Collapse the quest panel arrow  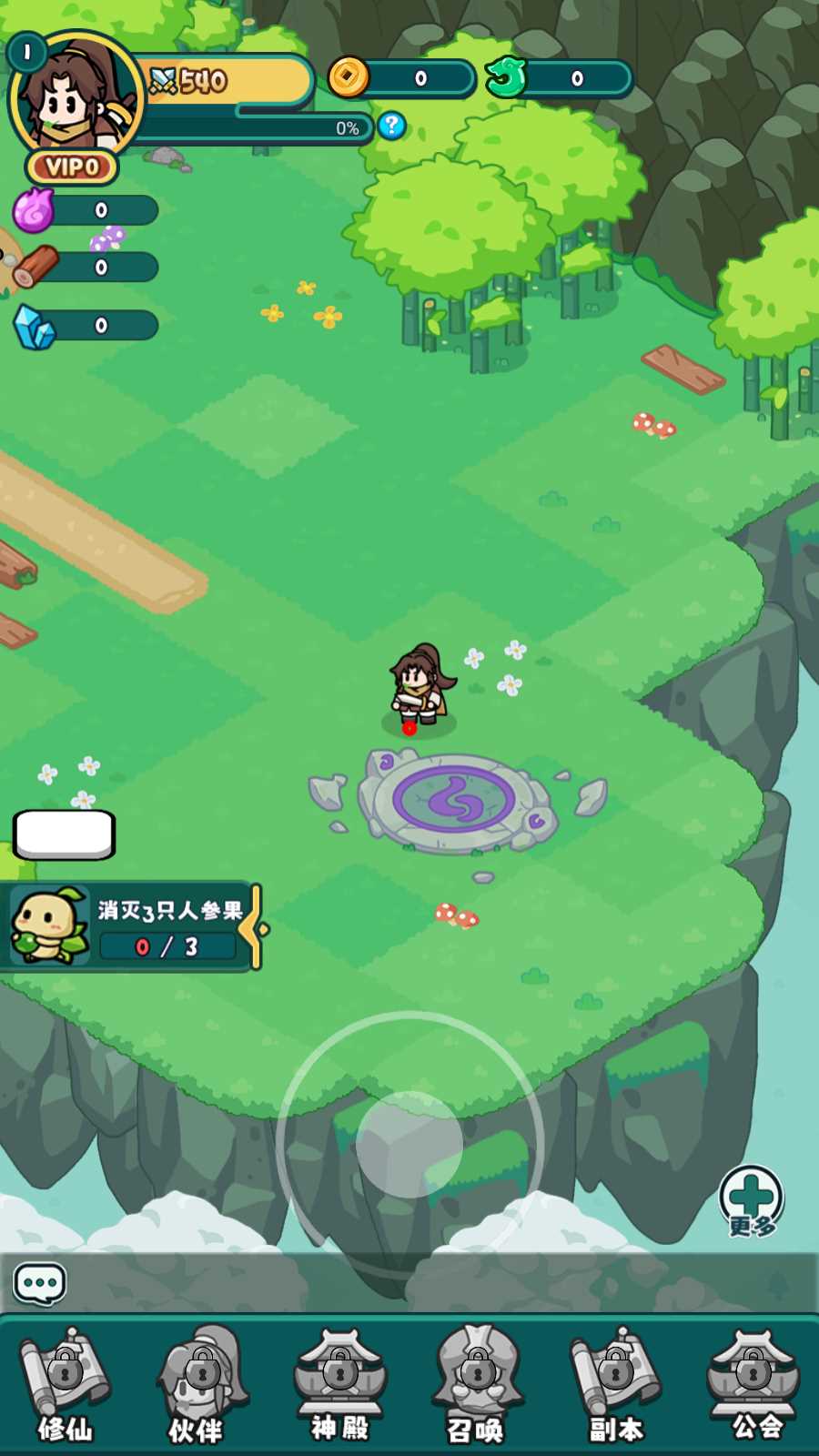tap(260, 928)
